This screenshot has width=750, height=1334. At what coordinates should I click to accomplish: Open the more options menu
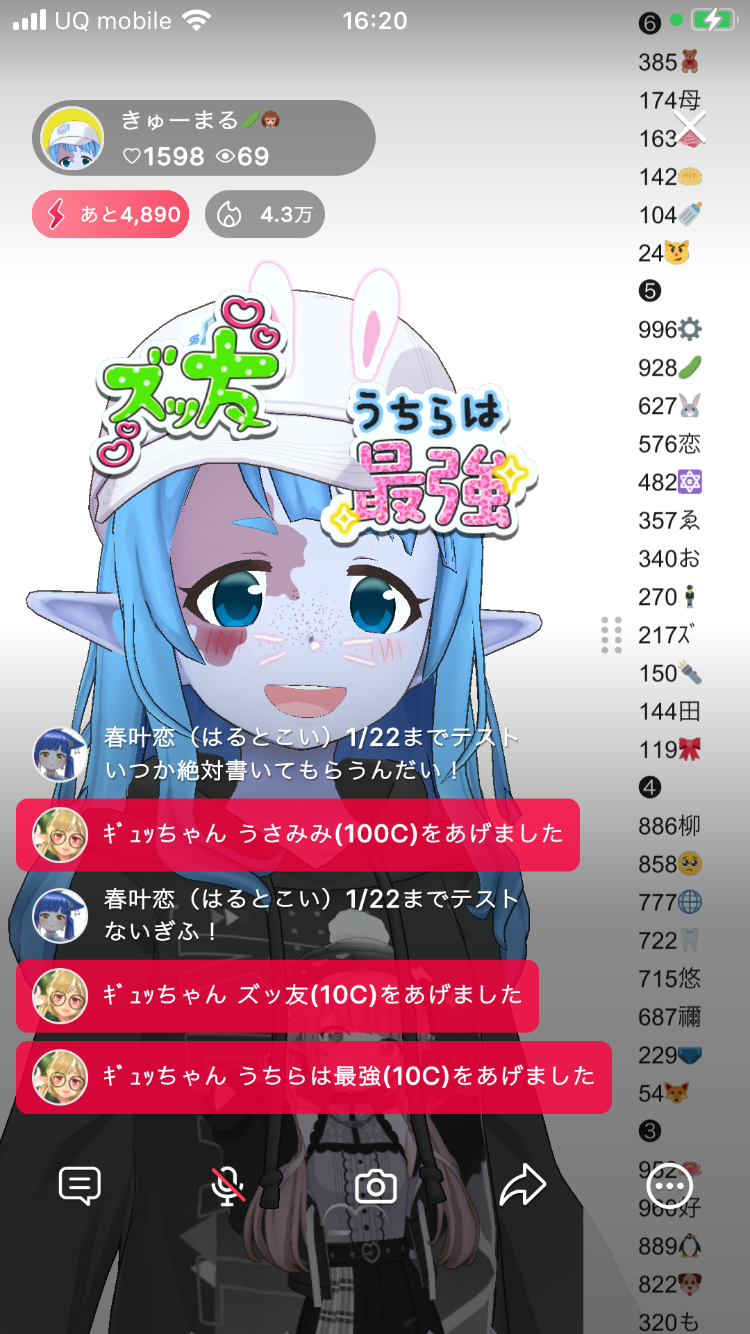(x=669, y=1186)
